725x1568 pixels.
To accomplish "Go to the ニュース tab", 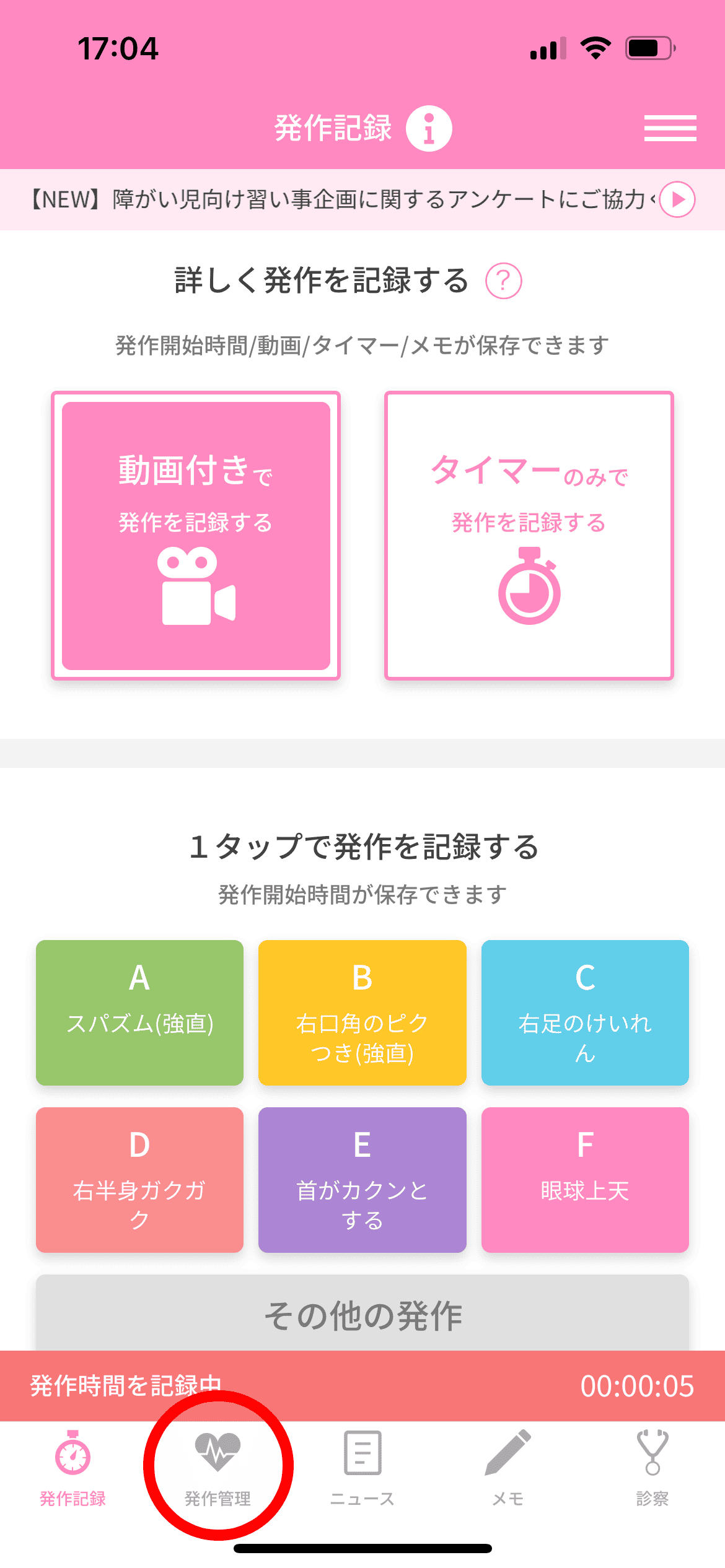I will [362, 1468].
